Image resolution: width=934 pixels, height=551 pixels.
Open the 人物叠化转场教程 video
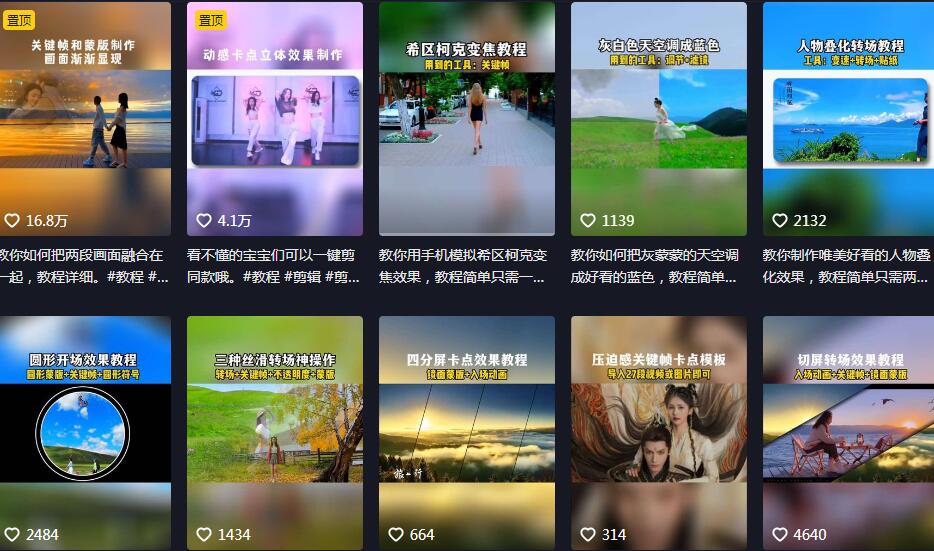849,119
